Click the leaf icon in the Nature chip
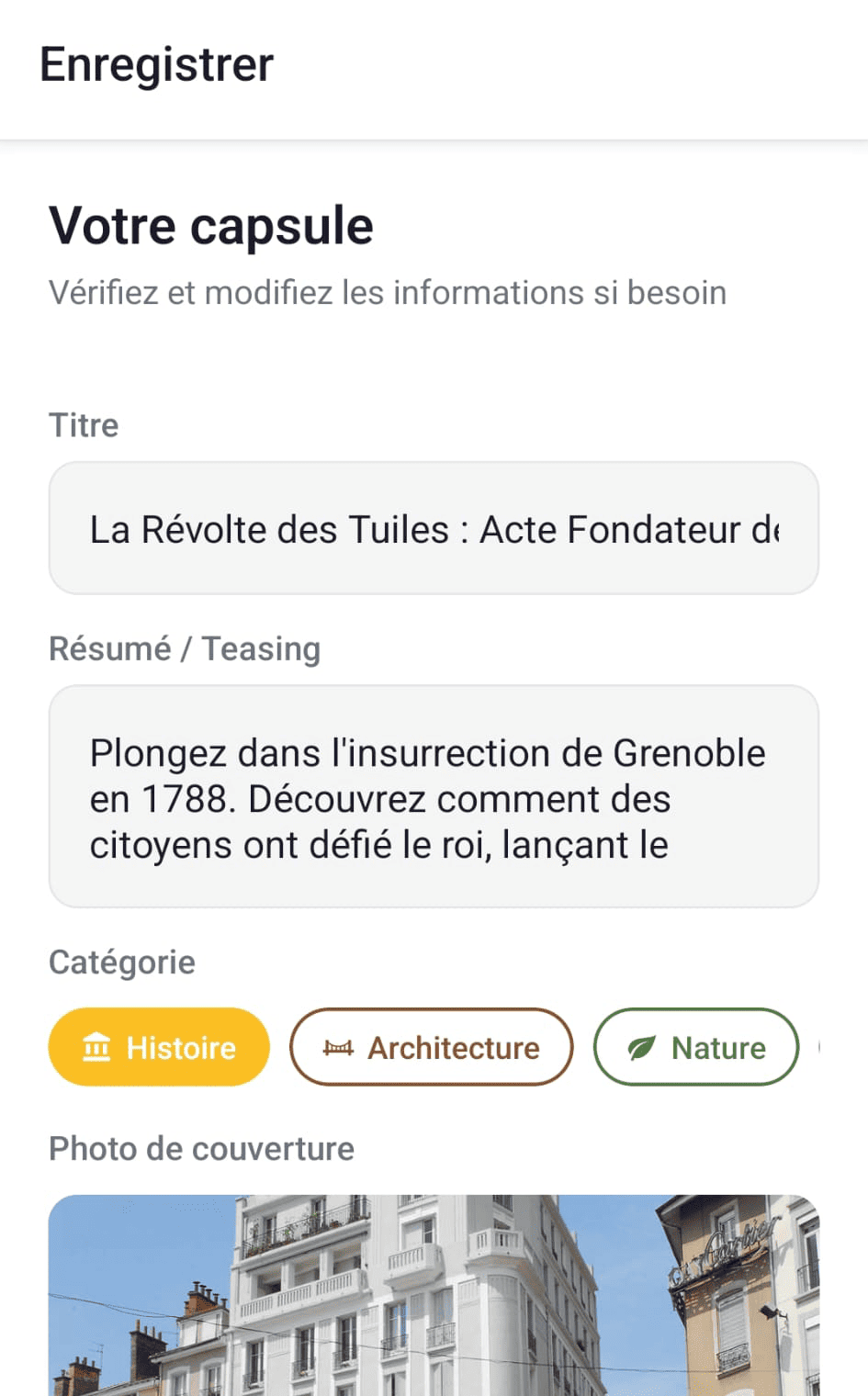 point(642,1047)
